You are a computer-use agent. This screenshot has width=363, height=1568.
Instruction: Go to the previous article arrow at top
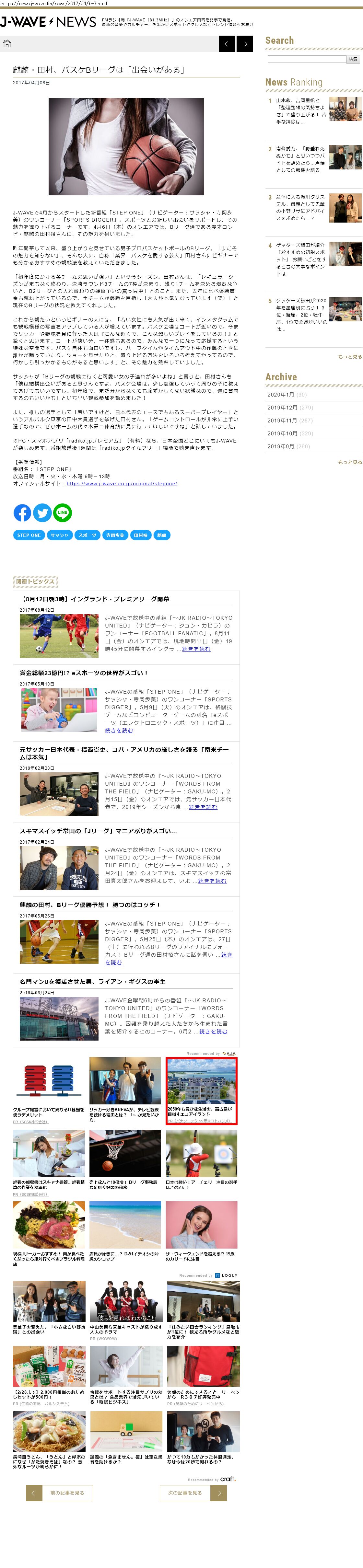click(227, 44)
